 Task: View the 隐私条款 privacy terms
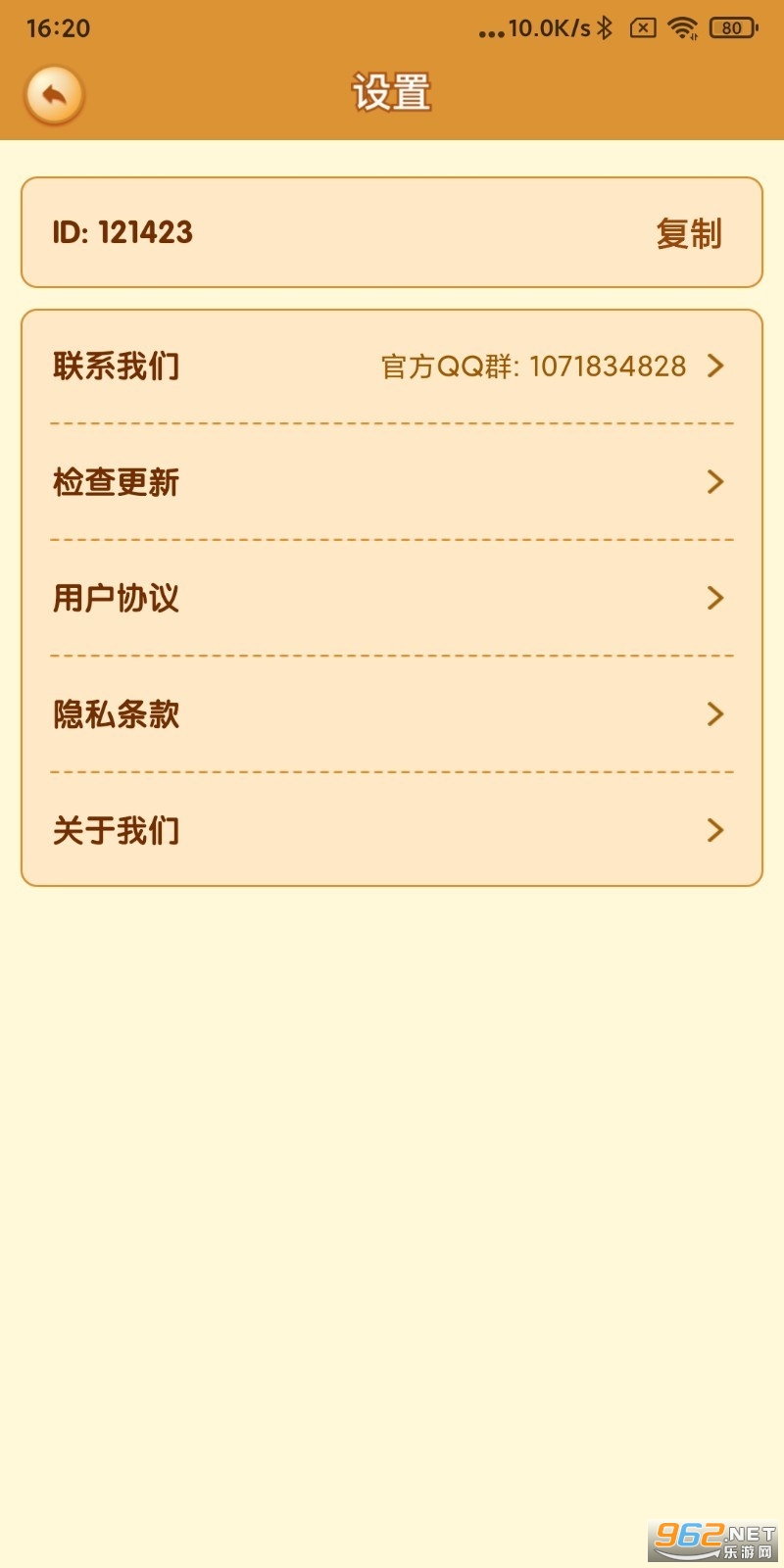pyautogui.click(x=392, y=714)
